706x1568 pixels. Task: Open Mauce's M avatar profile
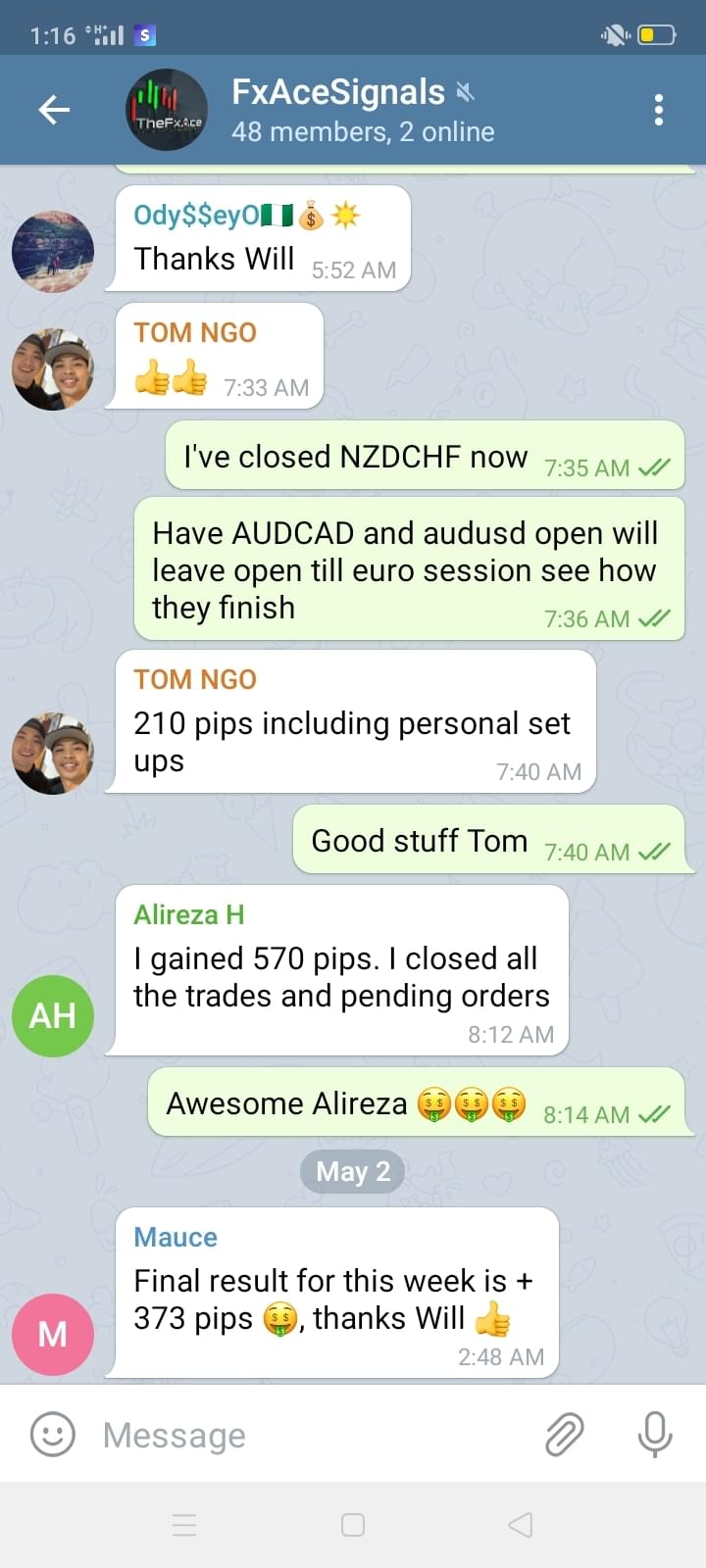pos(53,1334)
